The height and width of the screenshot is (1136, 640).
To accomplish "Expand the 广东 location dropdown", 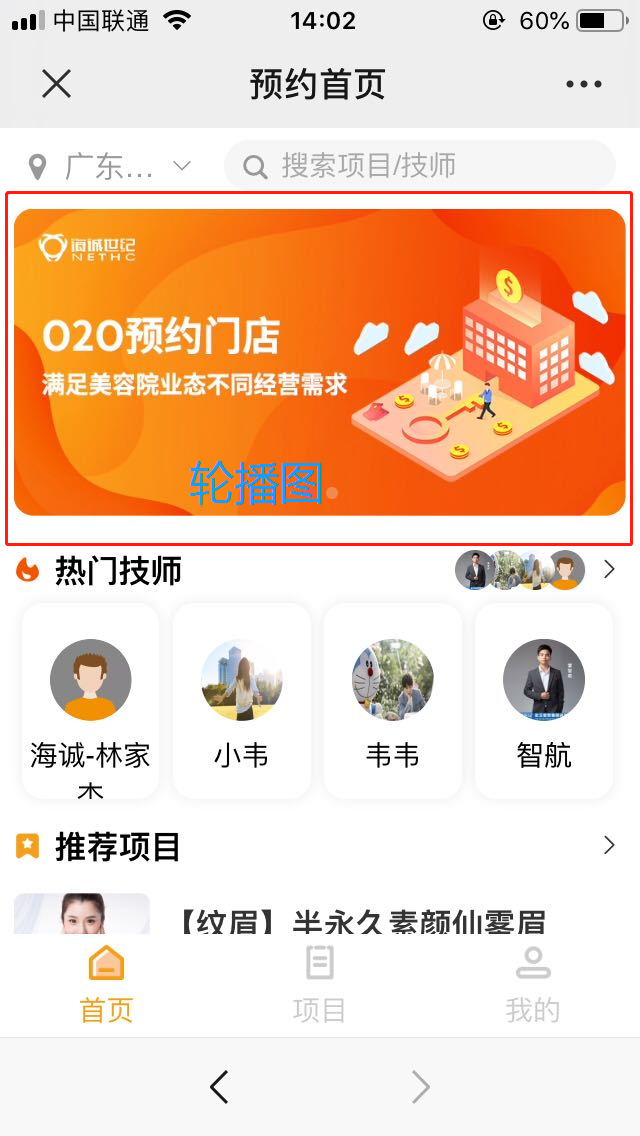I will 111,166.
